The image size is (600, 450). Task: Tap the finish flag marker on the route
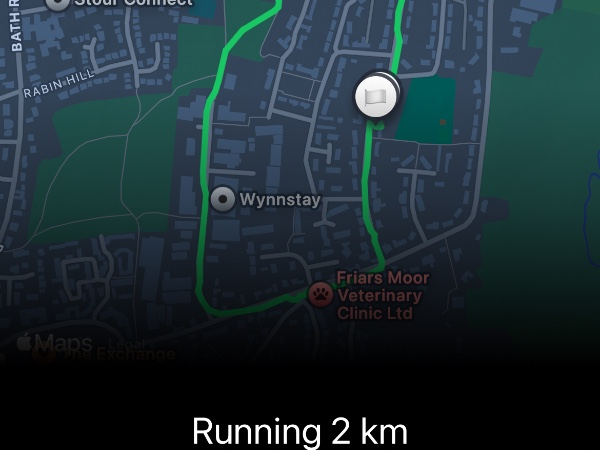375,97
